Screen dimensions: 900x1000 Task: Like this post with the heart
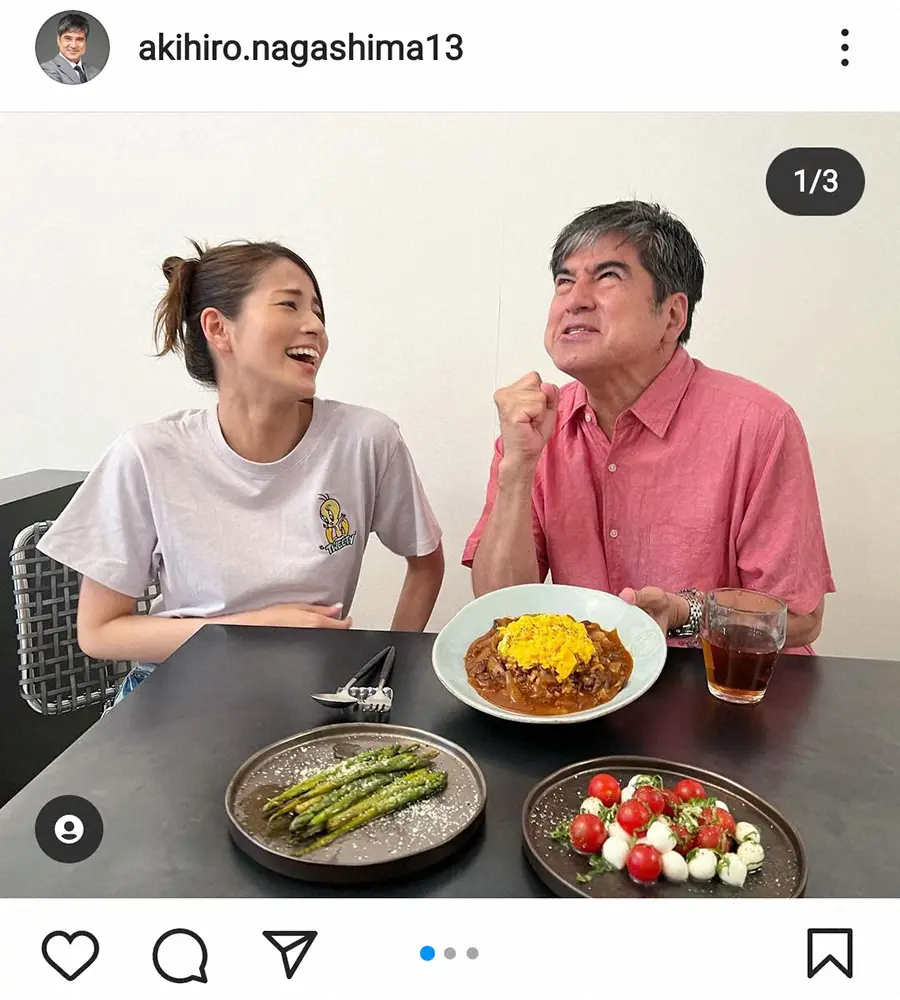pyautogui.click(x=70, y=954)
